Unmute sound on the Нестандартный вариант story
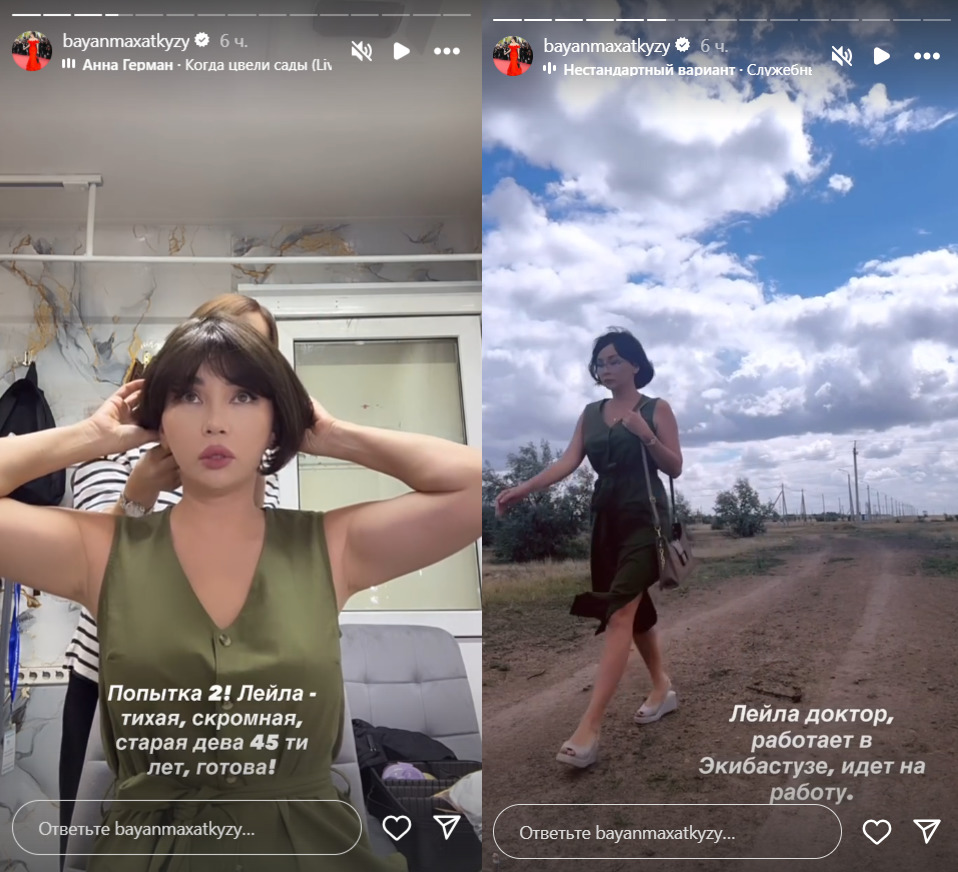This screenshot has width=958, height=872. (842, 56)
